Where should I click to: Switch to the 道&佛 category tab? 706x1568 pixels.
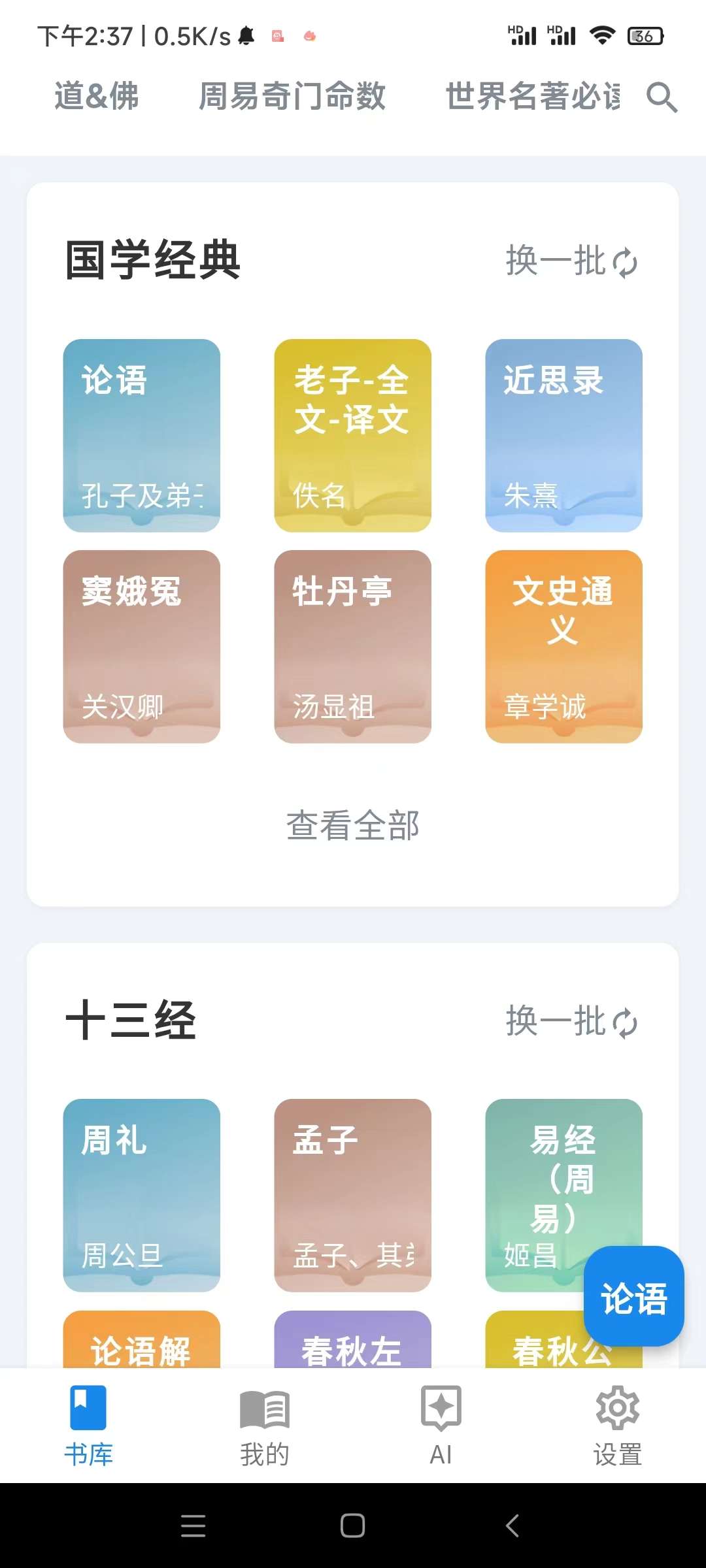pos(97,96)
